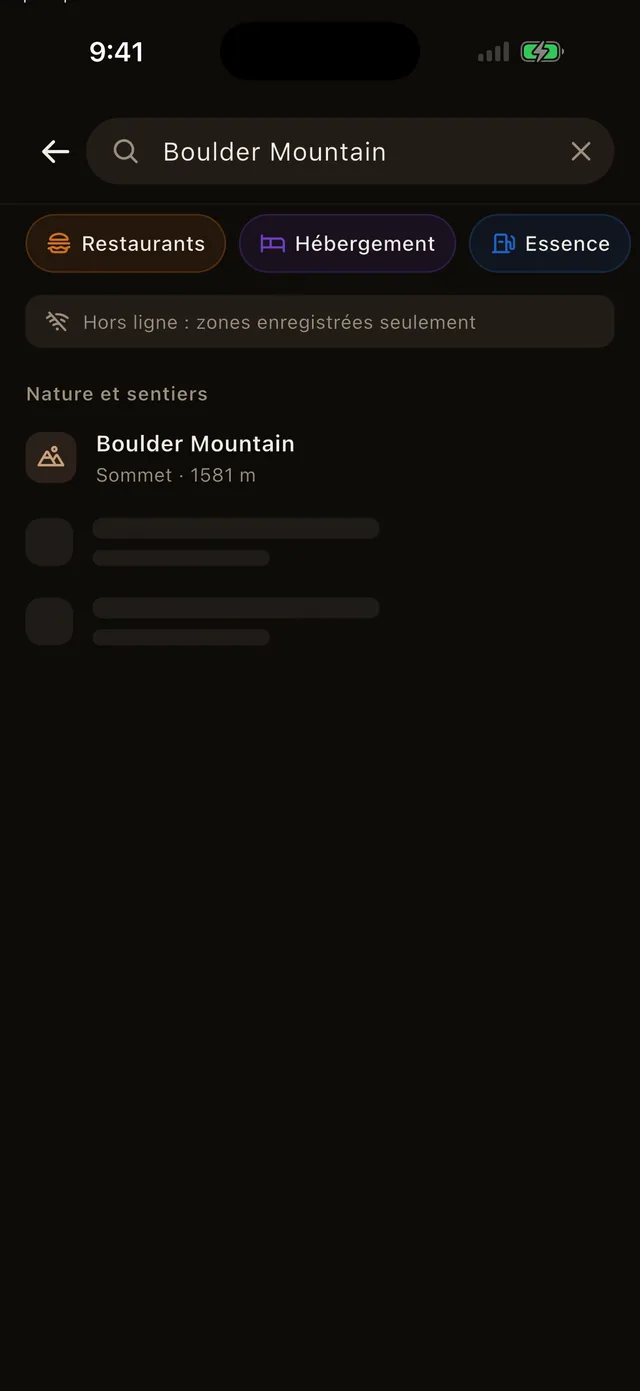The image size is (640, 1391).
Task: Select the Restaurants filter chip
Action: (x=126, y=243)
